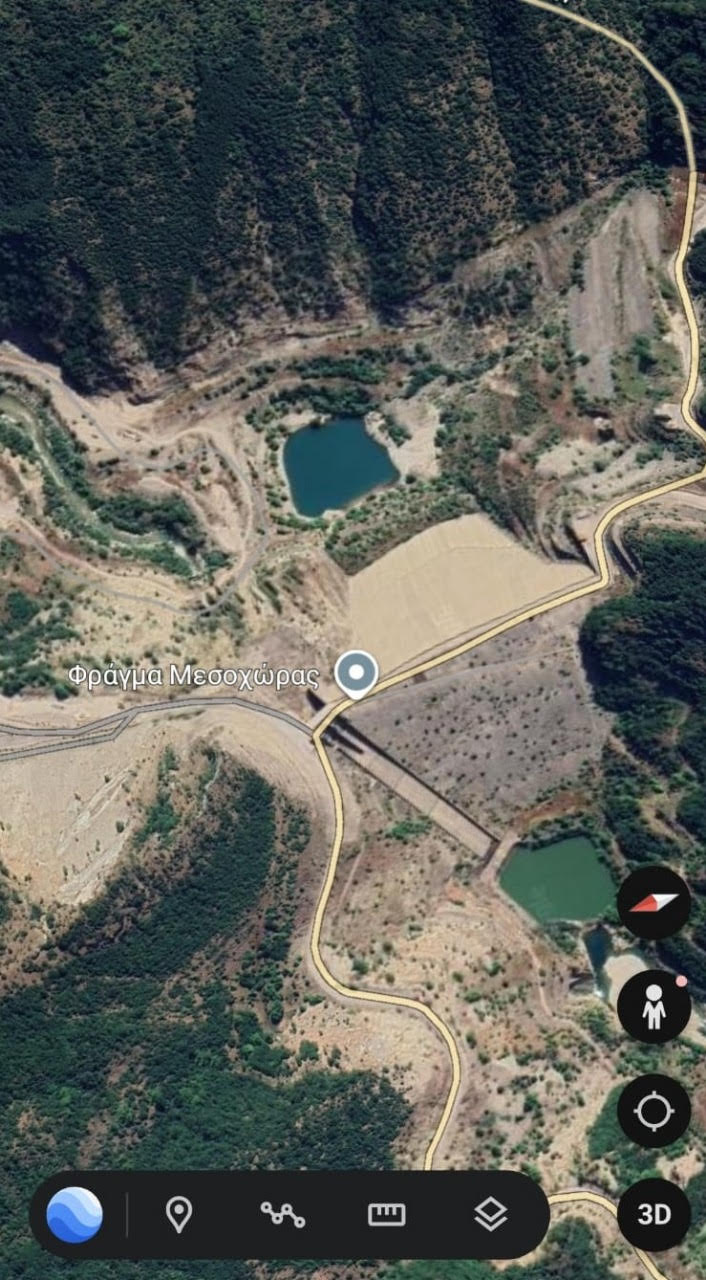The height and width of the screenshot is (1280, 706).
Task: Open the map layers options
Action: (x=490, y=1214)
